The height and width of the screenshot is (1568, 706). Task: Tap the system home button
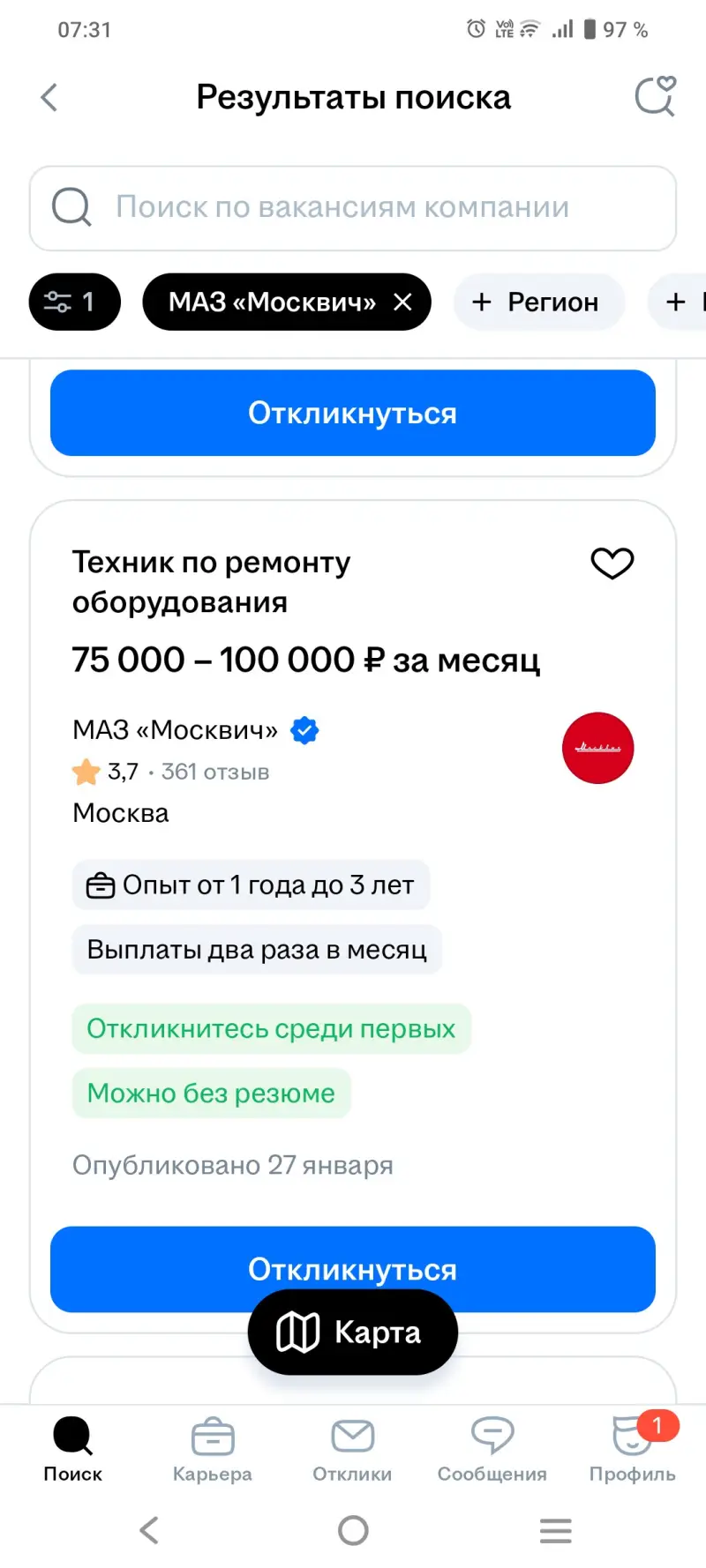click(353, 1530)
